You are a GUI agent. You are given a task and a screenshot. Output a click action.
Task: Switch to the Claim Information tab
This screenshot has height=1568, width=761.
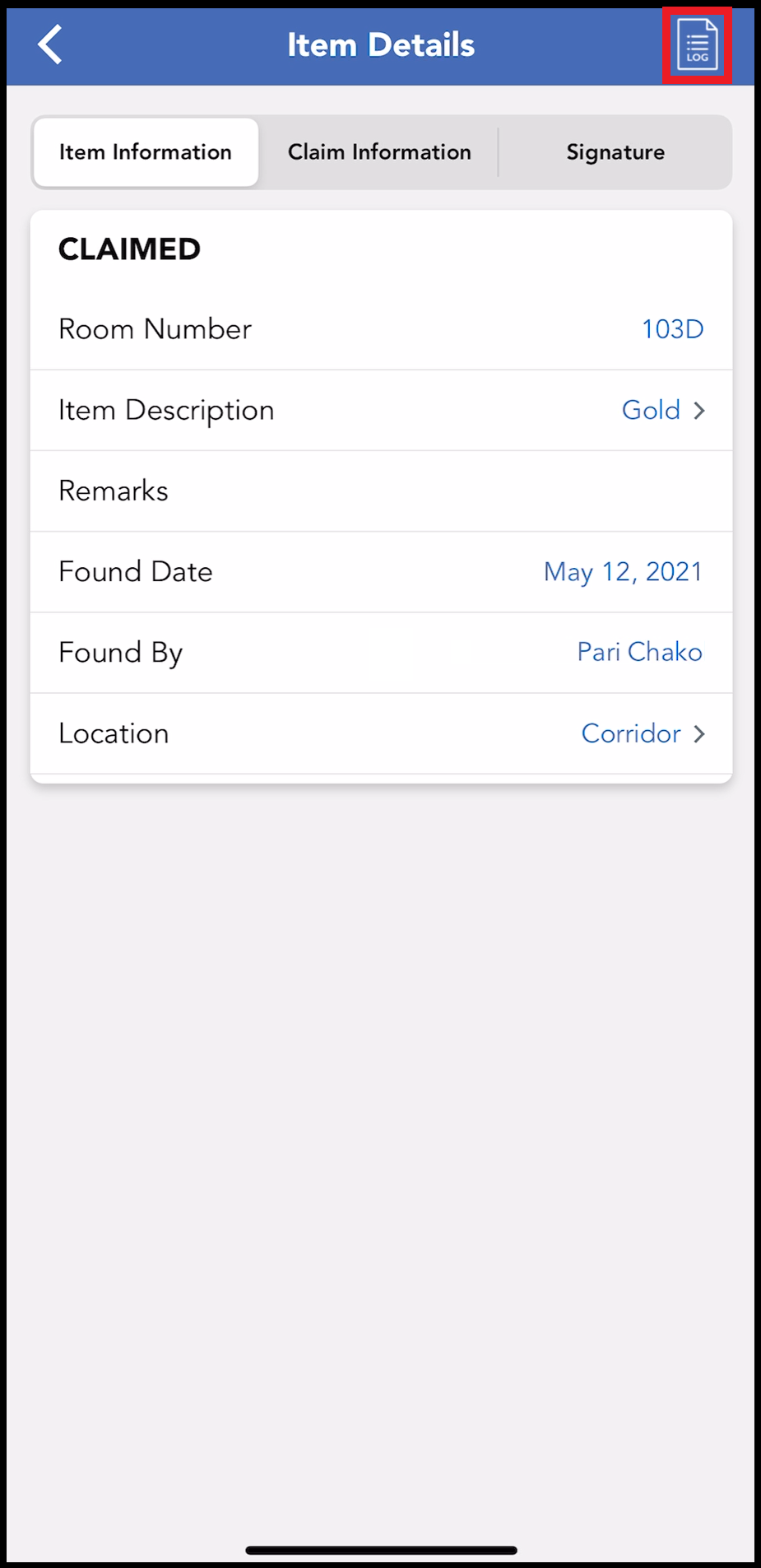379,151
